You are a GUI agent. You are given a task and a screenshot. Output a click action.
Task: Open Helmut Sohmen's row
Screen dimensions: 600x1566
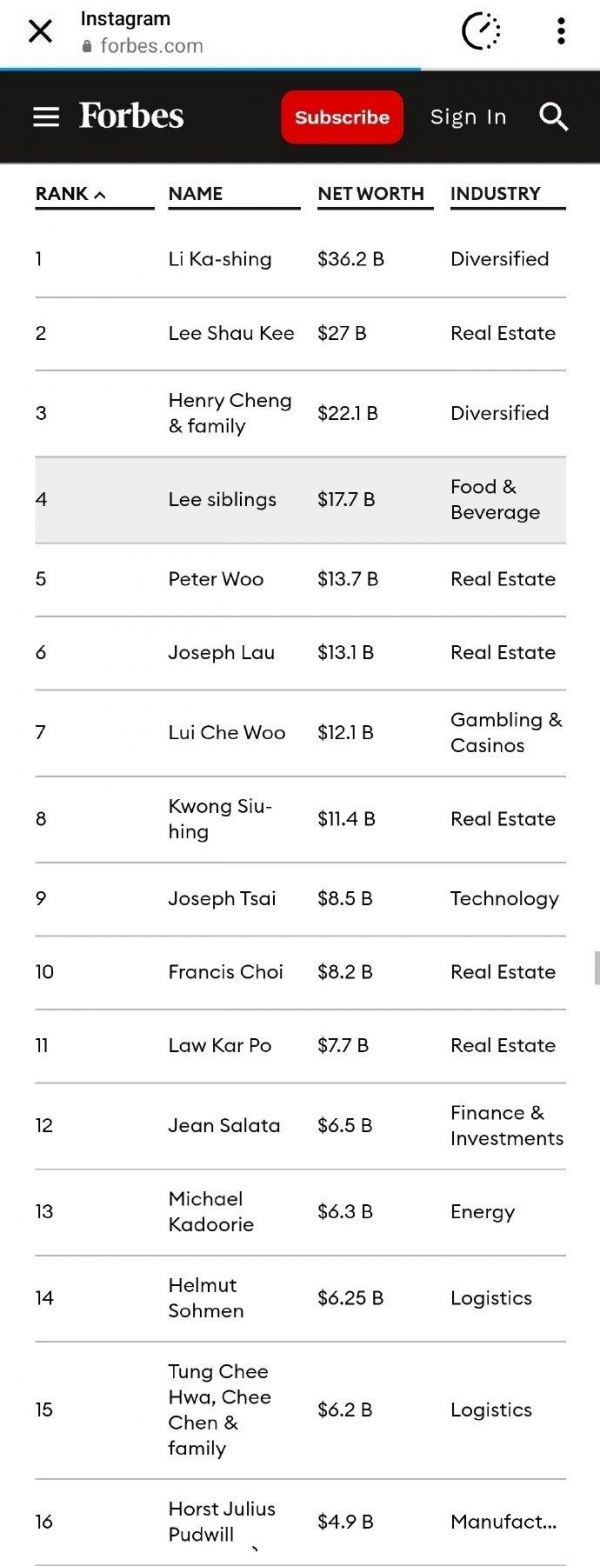tap(206, 1297)
